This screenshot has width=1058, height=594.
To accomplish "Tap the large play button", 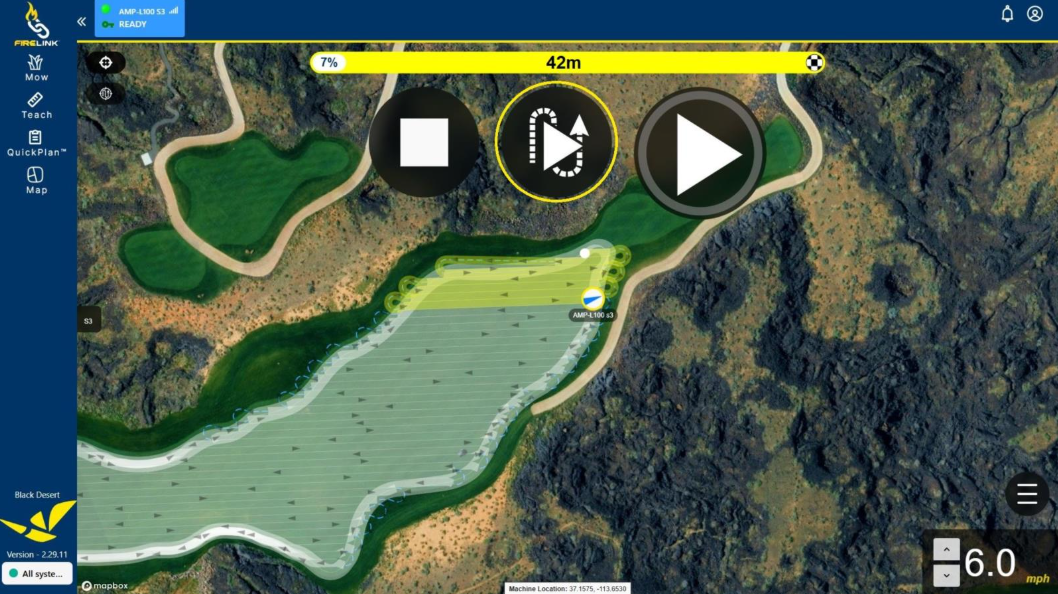I will point(700,153).
